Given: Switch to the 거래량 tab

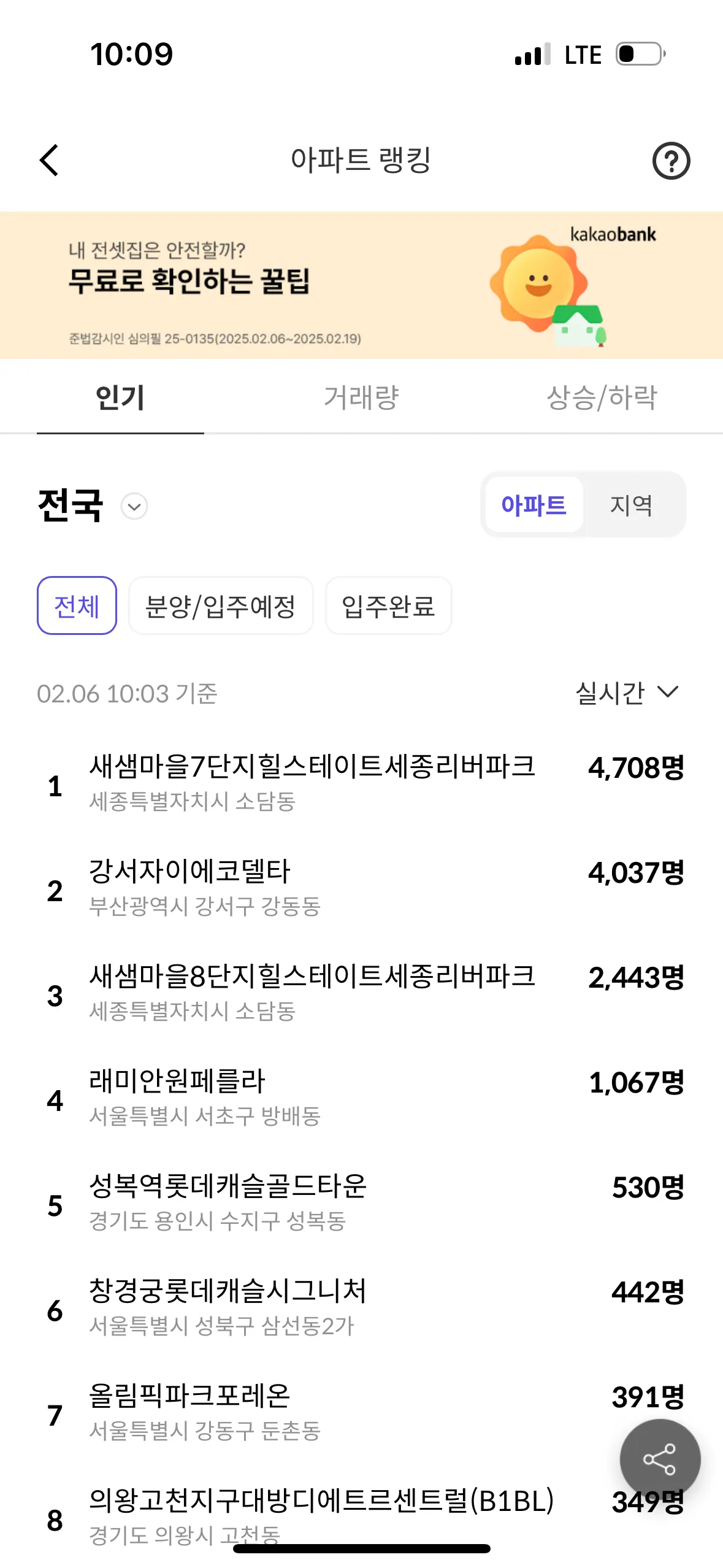Looking at the screenshot, I should (x=361, y=398).
